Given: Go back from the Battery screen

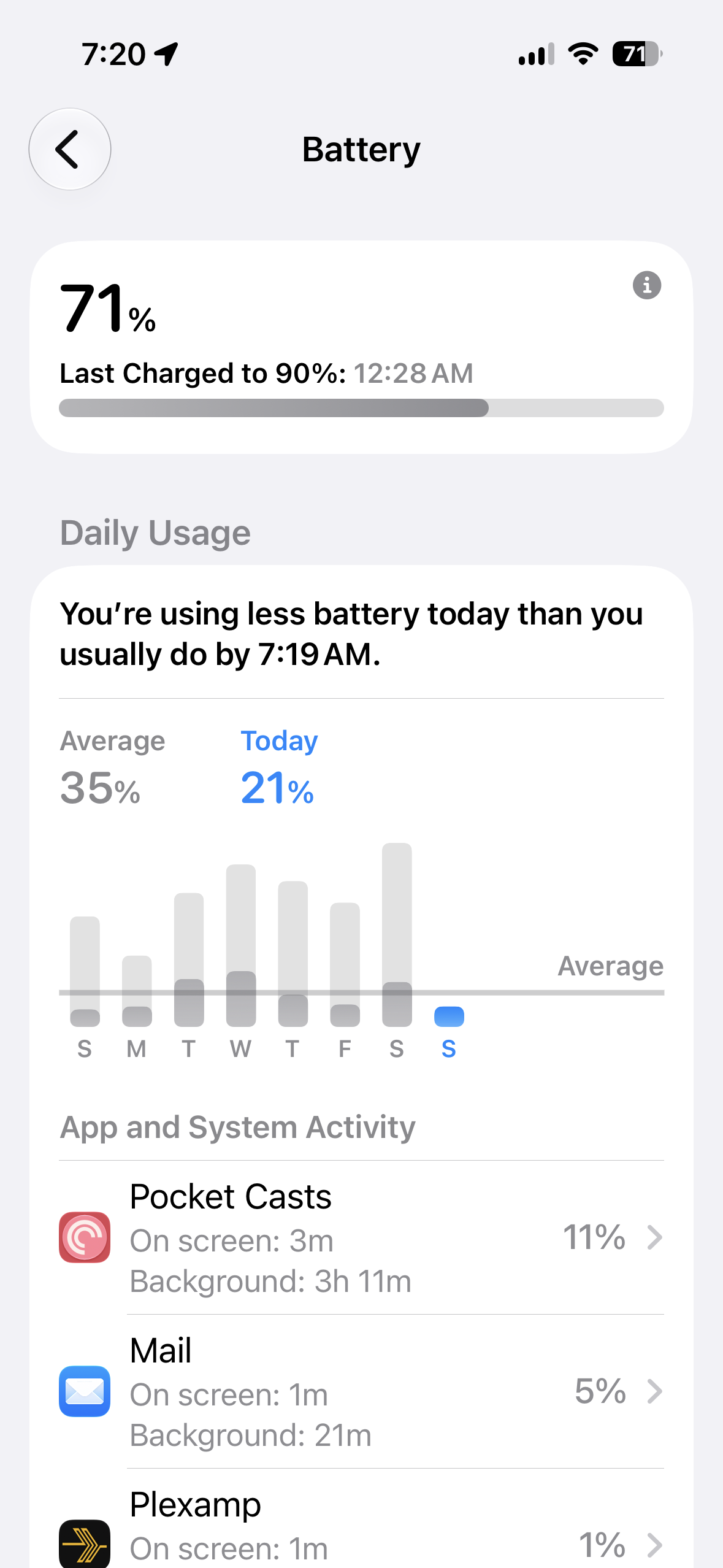Looking at the screenshot, I should click(x=70, y=149).
